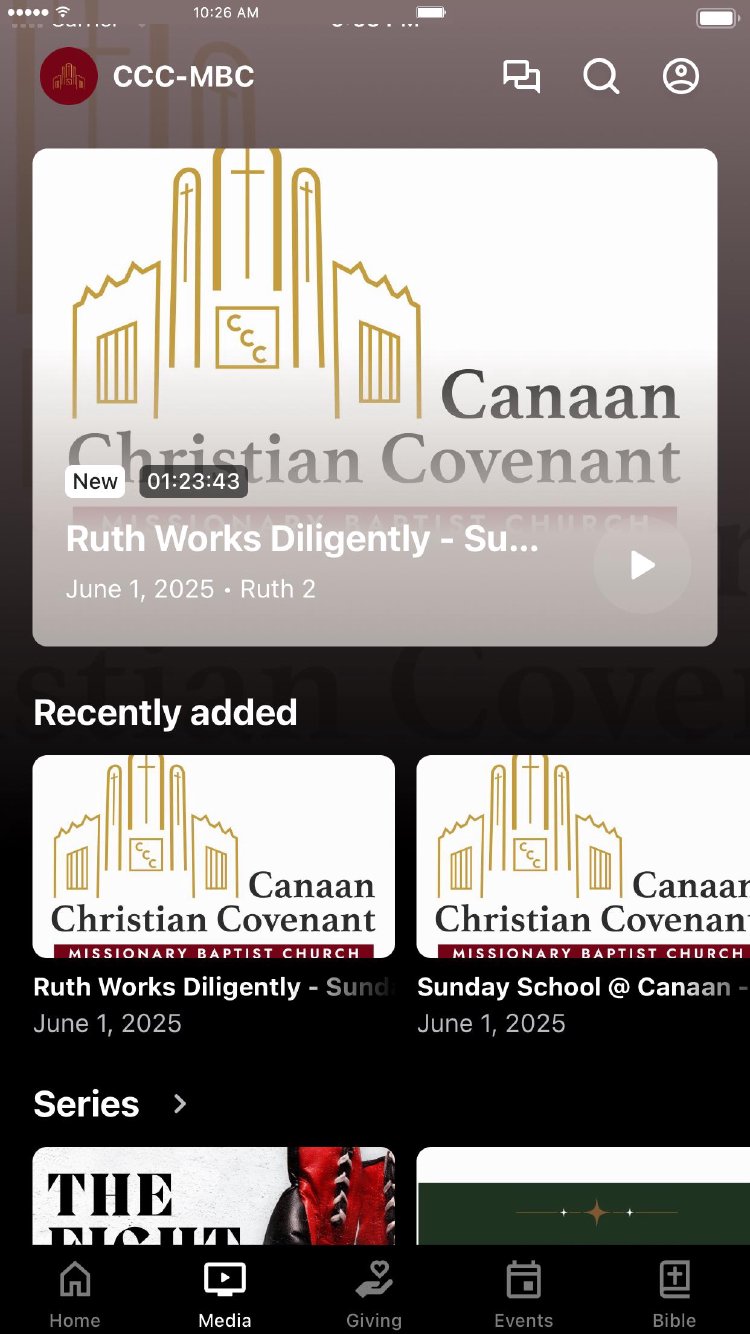Open the Sunday School @ Canaan video
The height and width of the screenshot is (1334, 750).
[583, 857]
